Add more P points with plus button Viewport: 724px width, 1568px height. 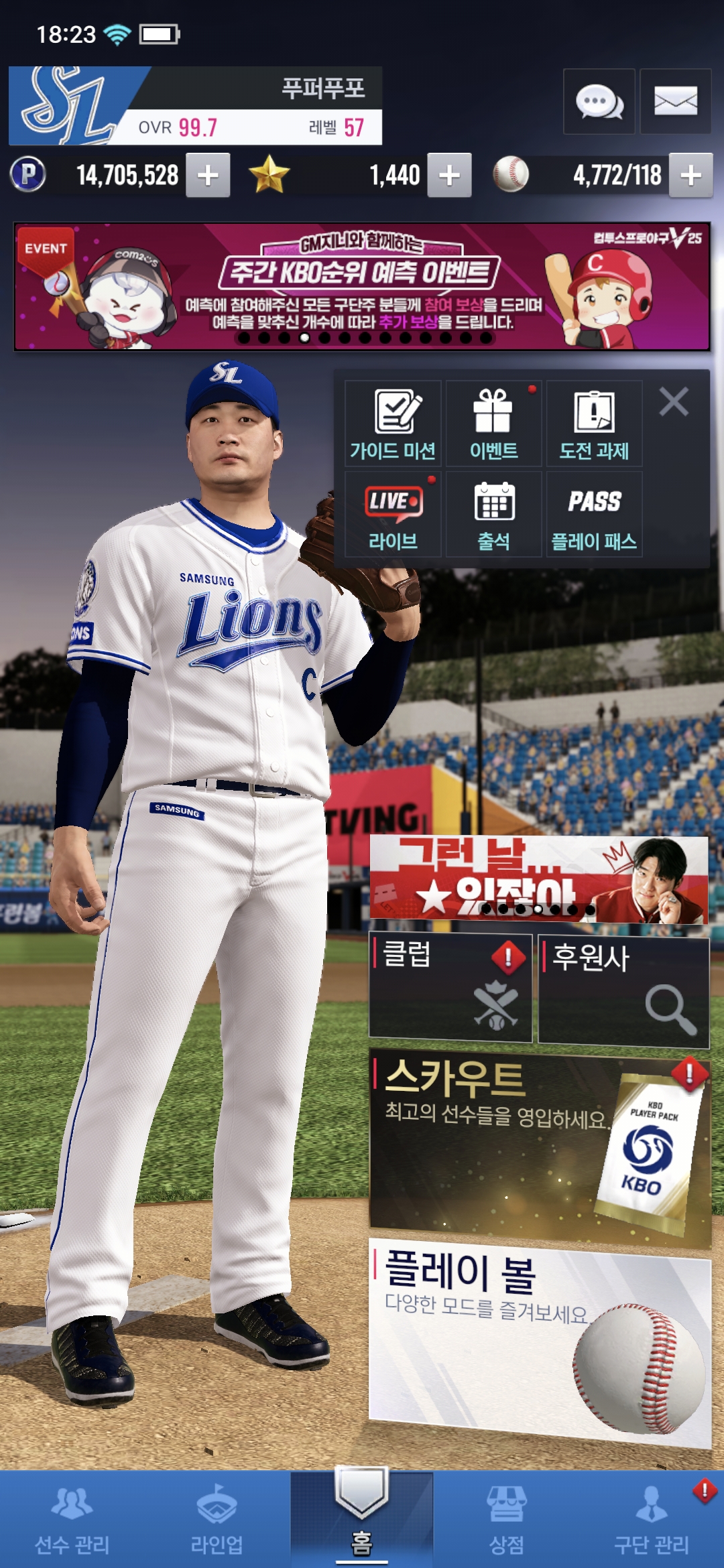208,176
